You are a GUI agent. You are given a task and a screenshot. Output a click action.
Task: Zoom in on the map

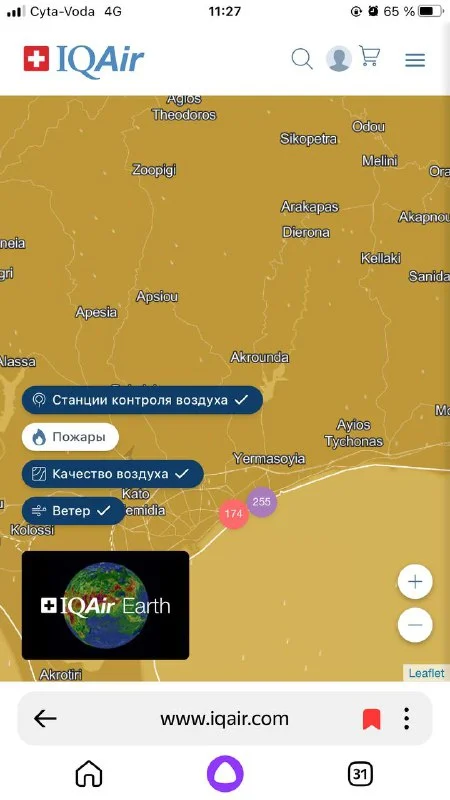coord(415,582)
